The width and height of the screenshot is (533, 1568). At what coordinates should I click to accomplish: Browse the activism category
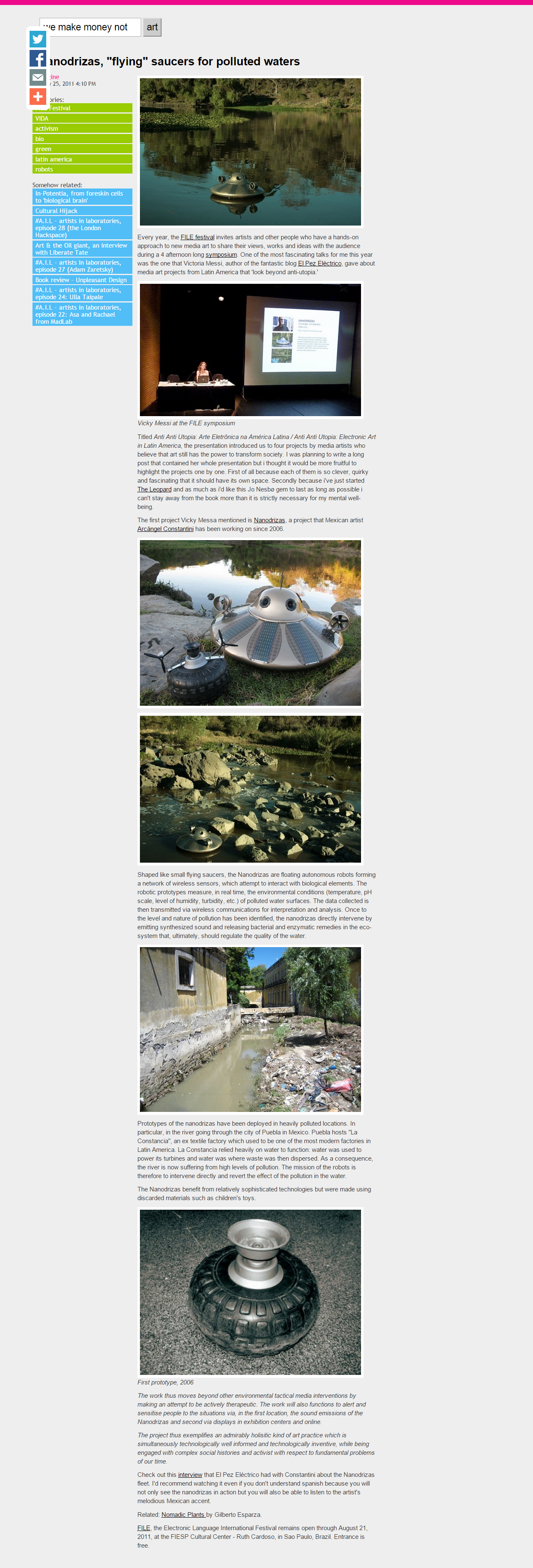(x=82, y=129)
